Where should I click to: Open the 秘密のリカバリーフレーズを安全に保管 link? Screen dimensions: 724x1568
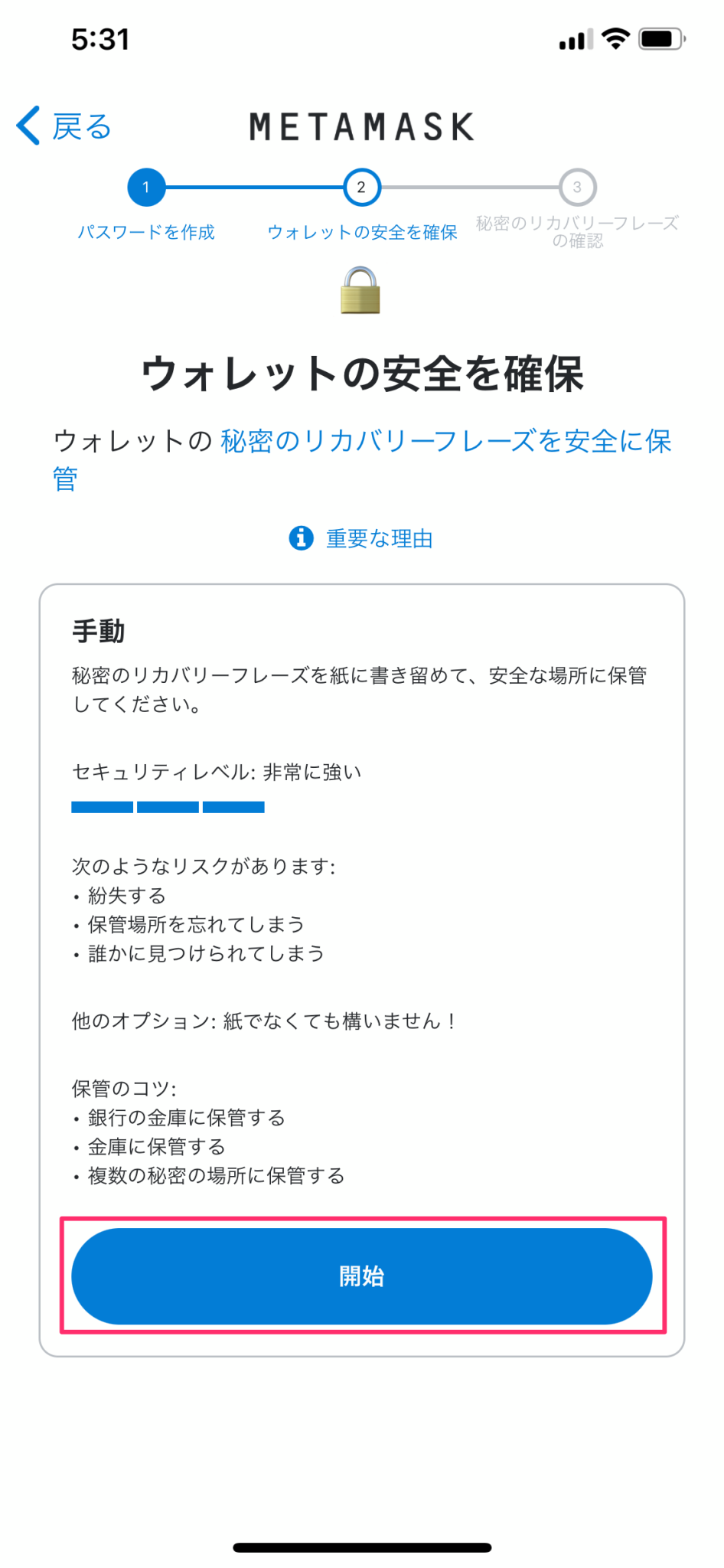point(362,459)
